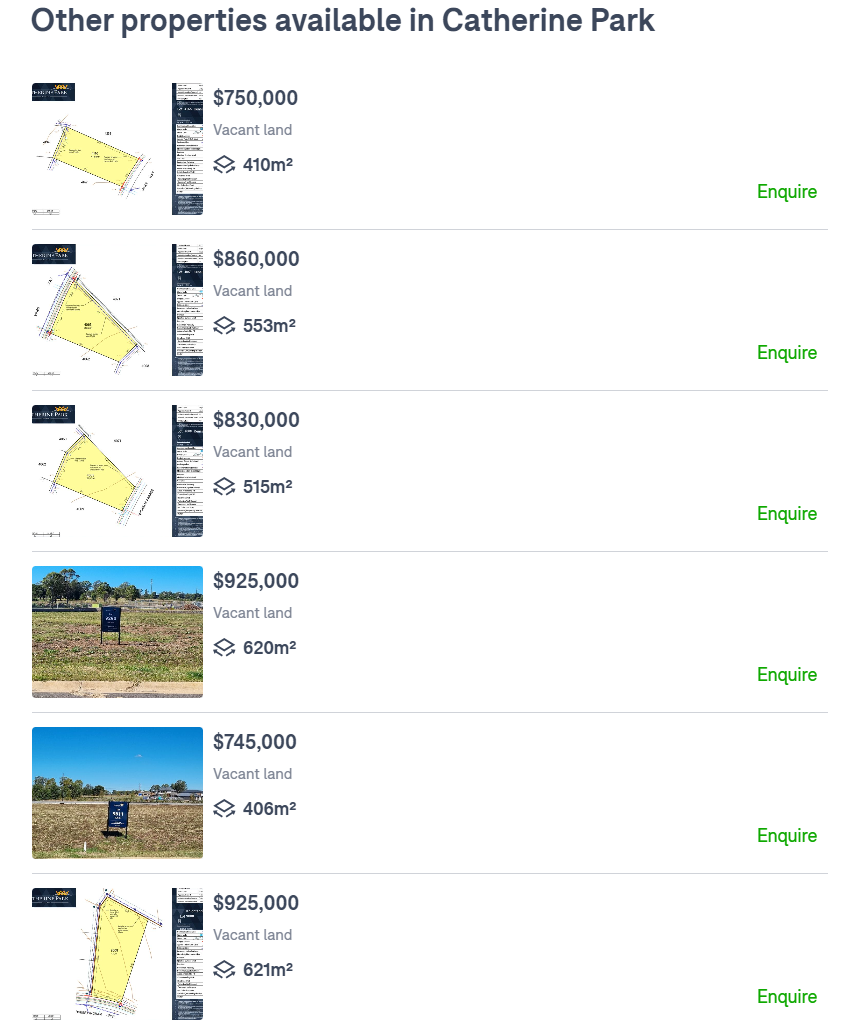View the 515m² vacant land listing image
Viewport: 847px width, 1024px height.
(117, 471)
